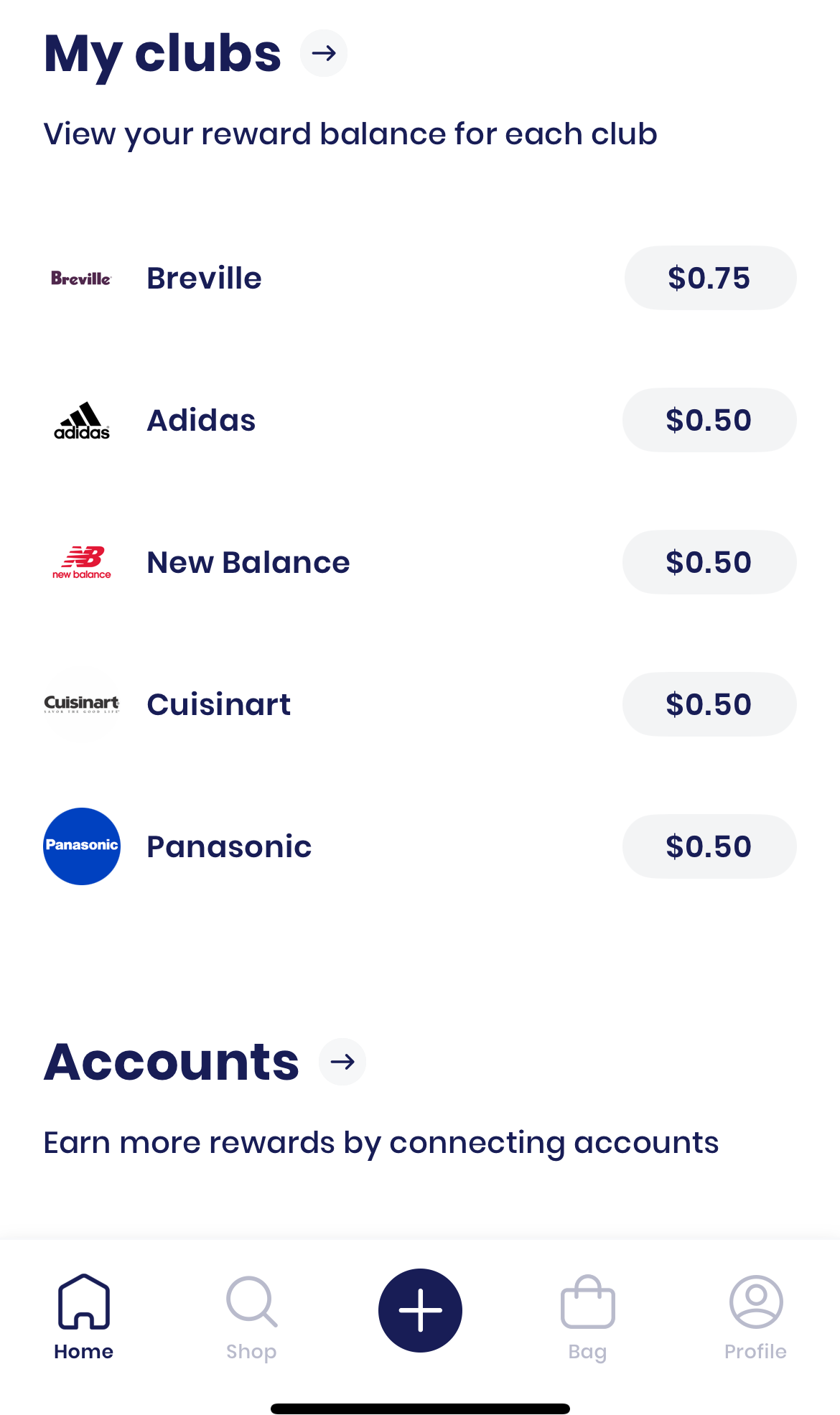Select the New Balance club

click(420, 562)
